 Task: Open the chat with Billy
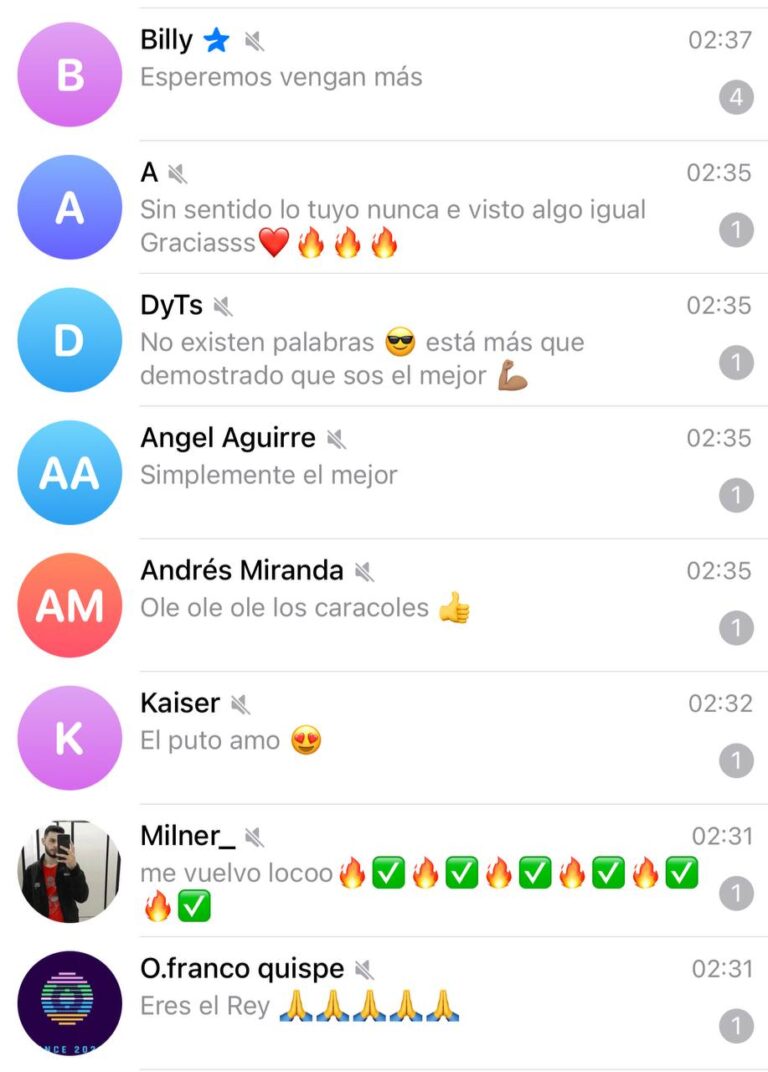click(400, 74)
